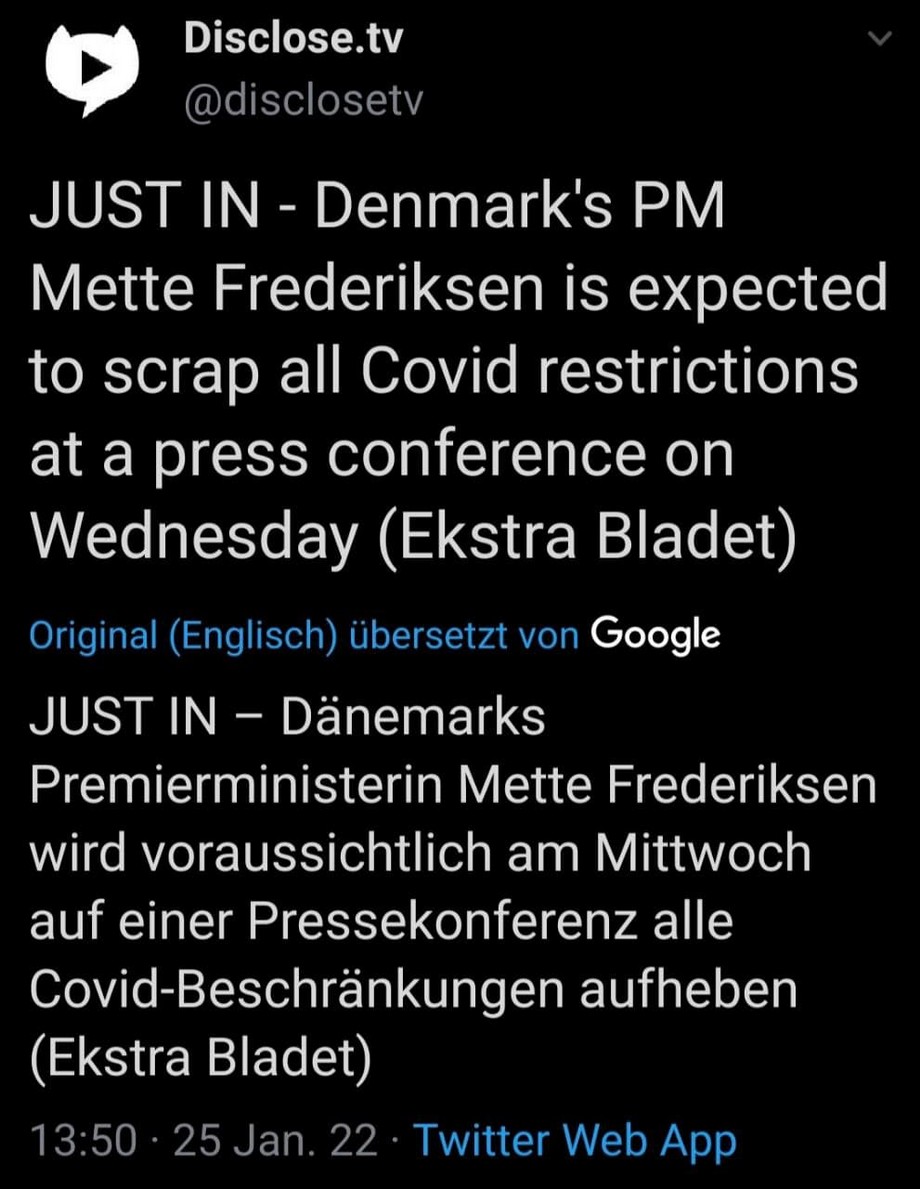The height and width of the screenshot is (1189, 920).
Task: Open the Twitter Web App source link
Action: (574, 1141)
